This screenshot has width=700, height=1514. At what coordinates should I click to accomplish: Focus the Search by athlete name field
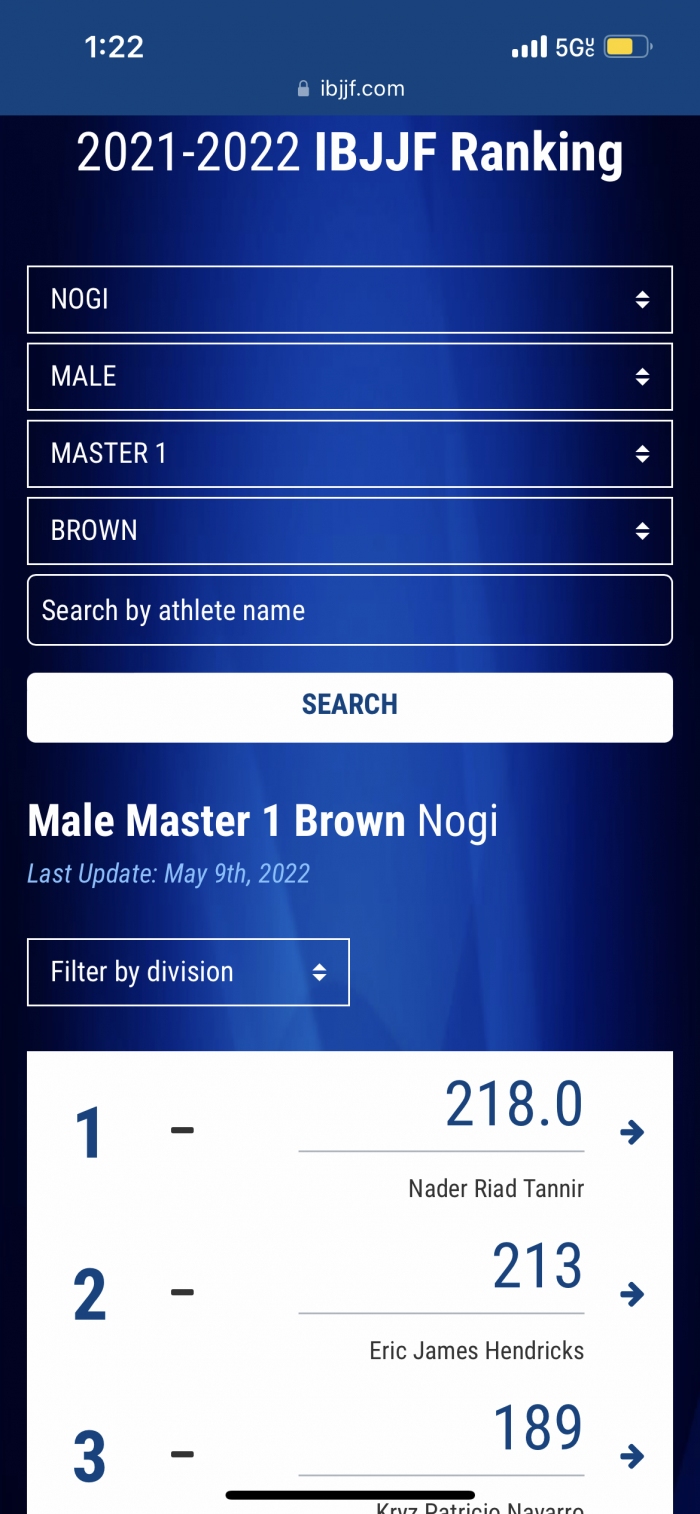349,610
